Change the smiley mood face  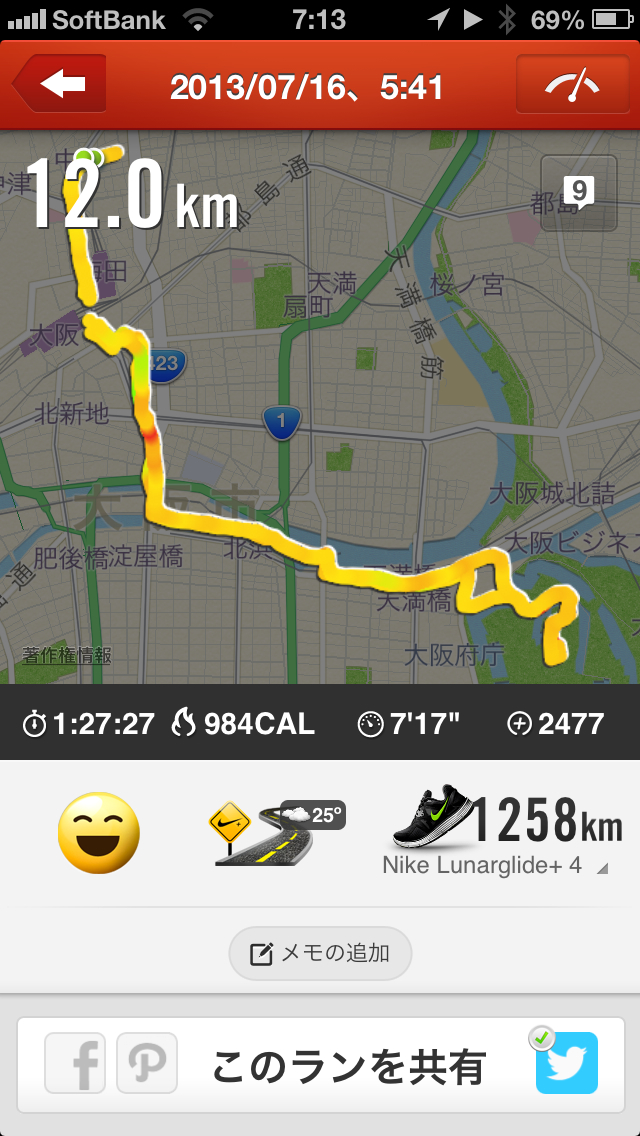tap(98, 833)
